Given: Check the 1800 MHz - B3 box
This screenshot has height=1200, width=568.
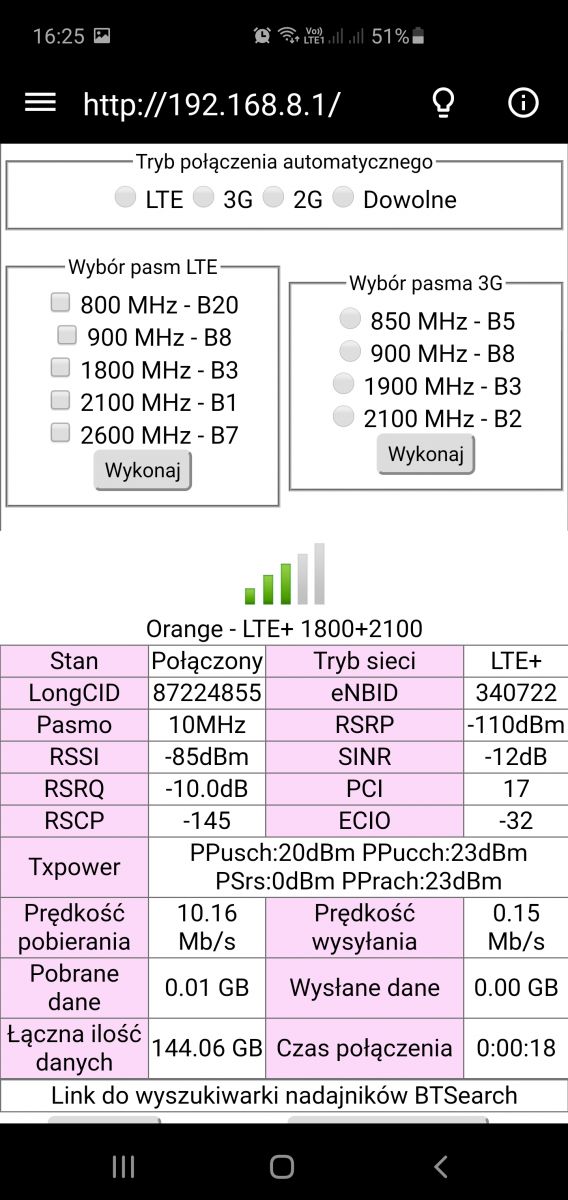Looking at the screenshot, I should (60, 368).
